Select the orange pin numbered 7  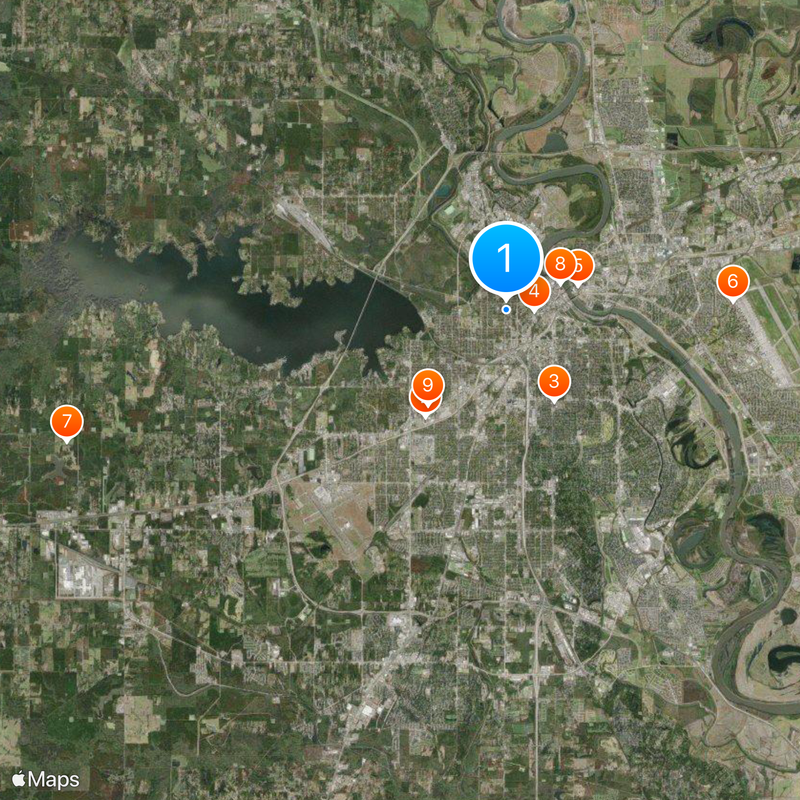[67, 420]
